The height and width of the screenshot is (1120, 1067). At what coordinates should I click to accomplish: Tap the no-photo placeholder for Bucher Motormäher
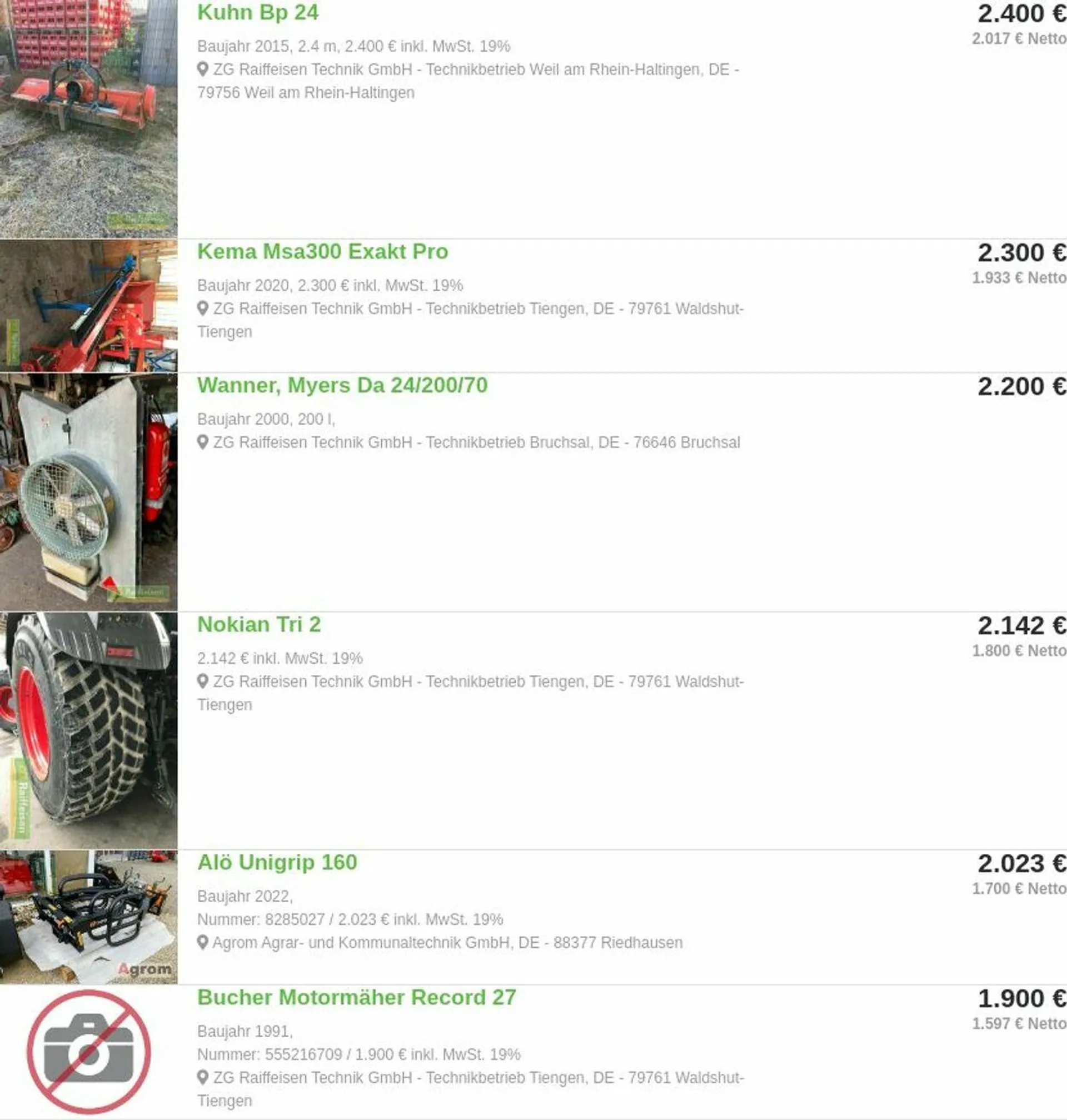pos(88,1051)
